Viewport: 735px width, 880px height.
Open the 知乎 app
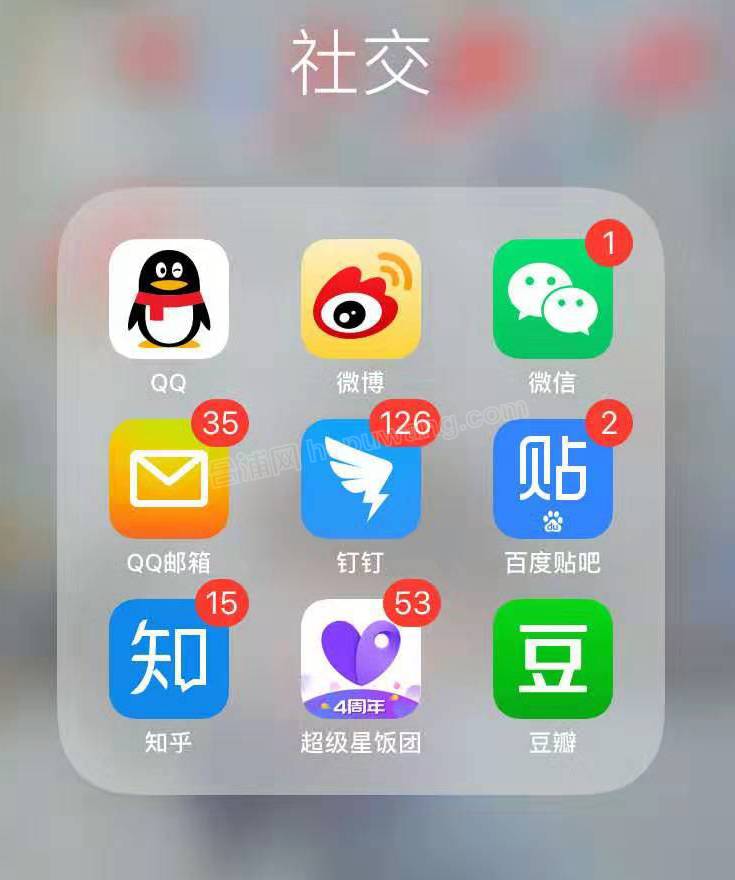[x=169, y=659]
